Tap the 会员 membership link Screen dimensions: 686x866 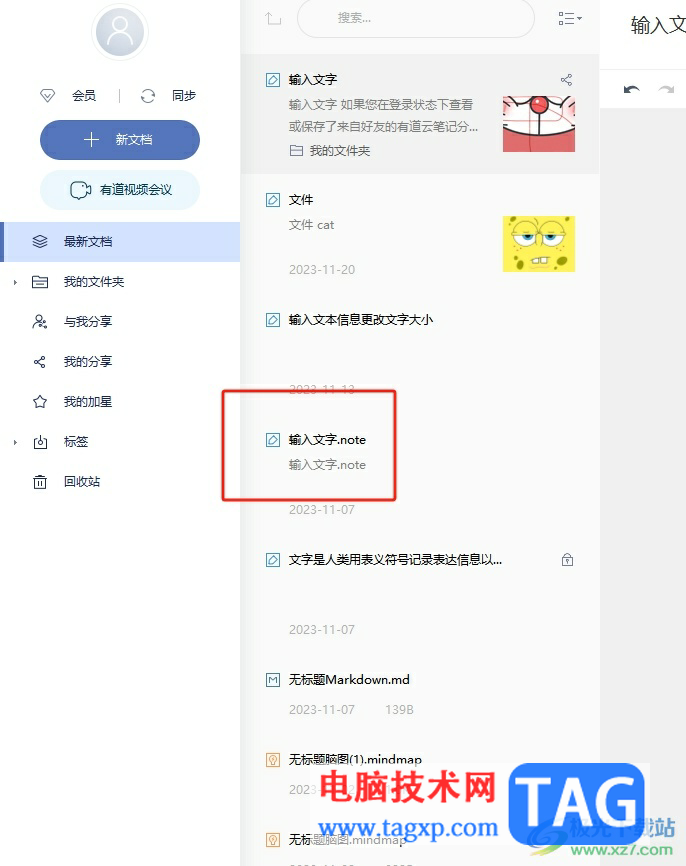(69, 96)
